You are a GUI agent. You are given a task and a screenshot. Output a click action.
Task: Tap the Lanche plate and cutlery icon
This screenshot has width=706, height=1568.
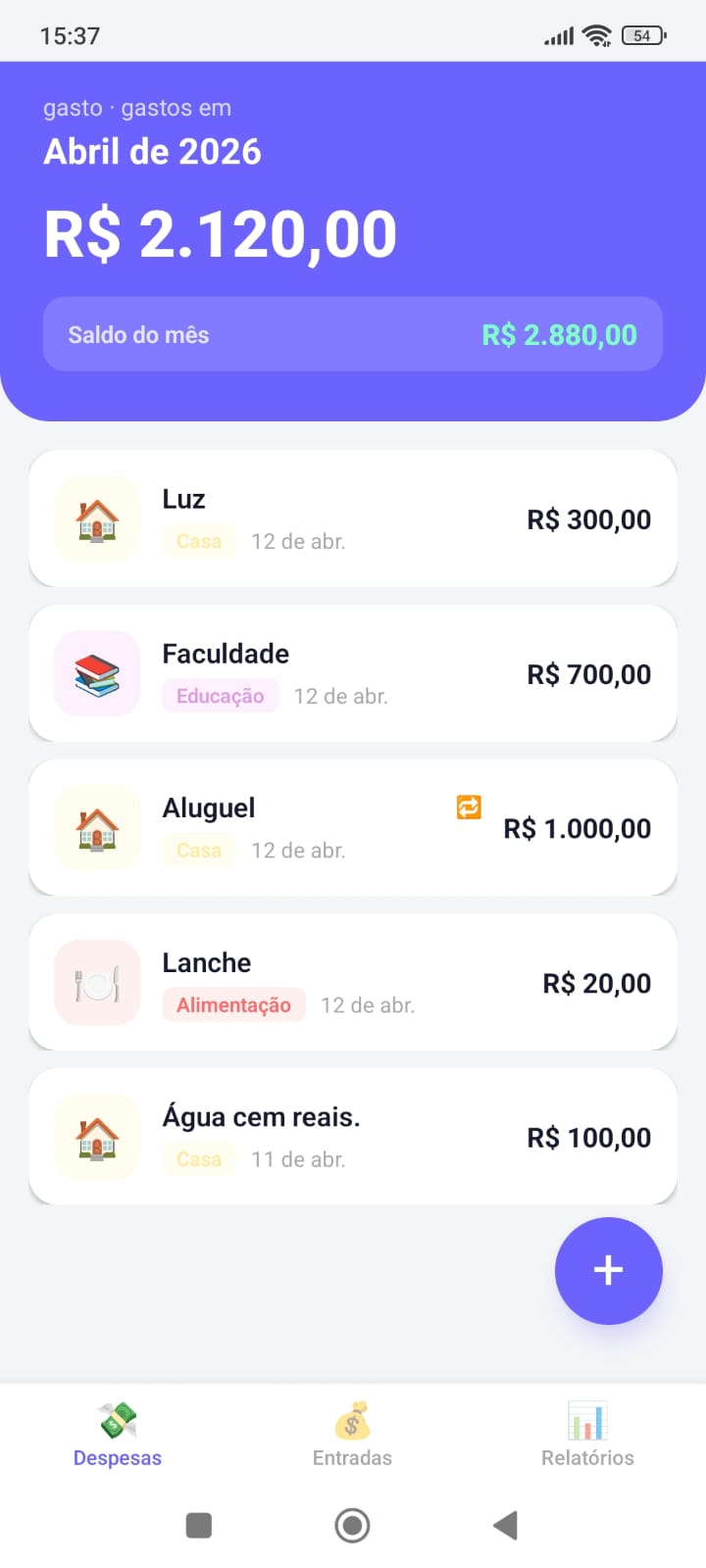pos(97,982)
